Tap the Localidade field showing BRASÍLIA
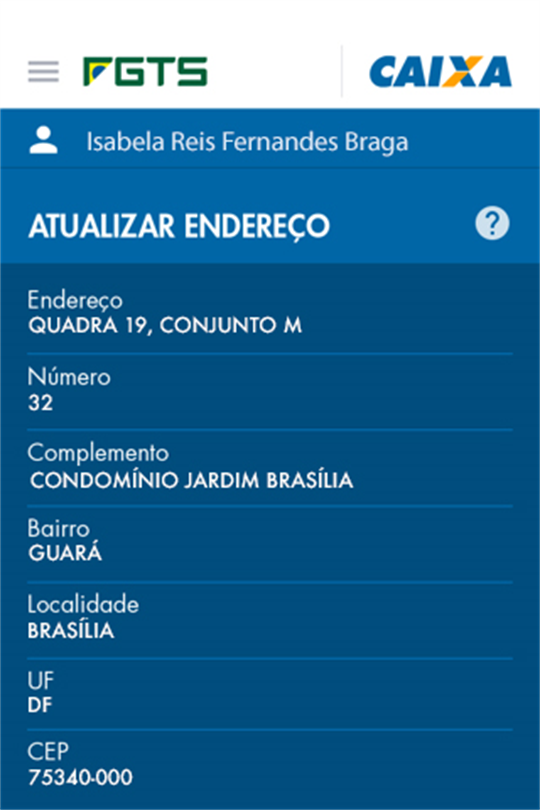This screenshot has width=540, height=810. 270,620
